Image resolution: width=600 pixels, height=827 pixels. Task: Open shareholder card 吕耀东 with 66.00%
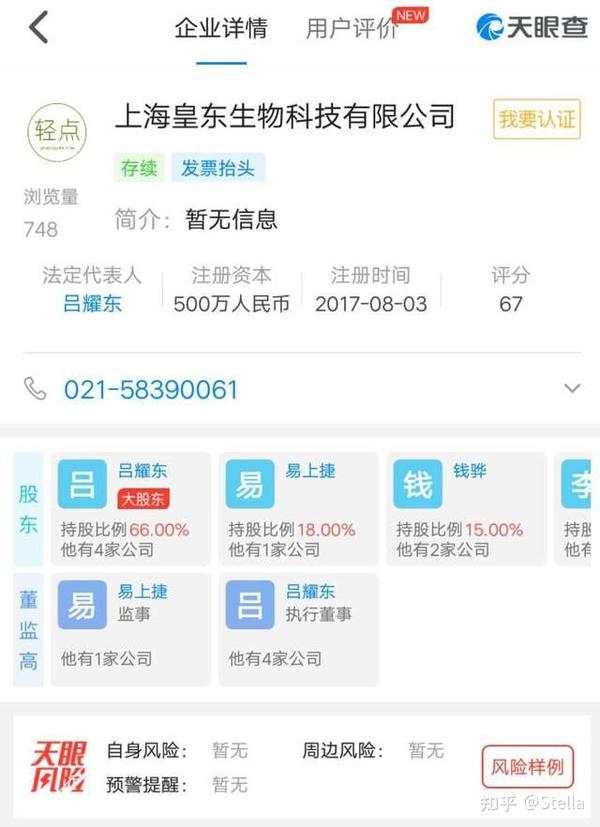coord(131,509)
